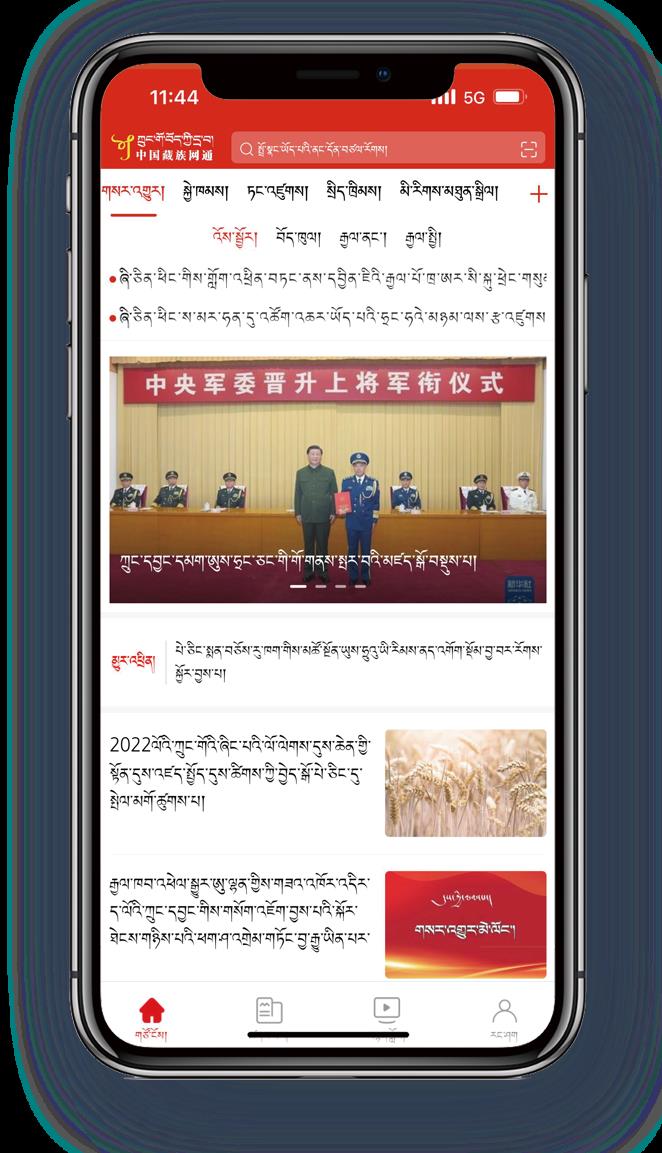Viewport: 662px width, 1153px height.
Task: Add more channels with the plus icon
Action: (x=538, y=194)
